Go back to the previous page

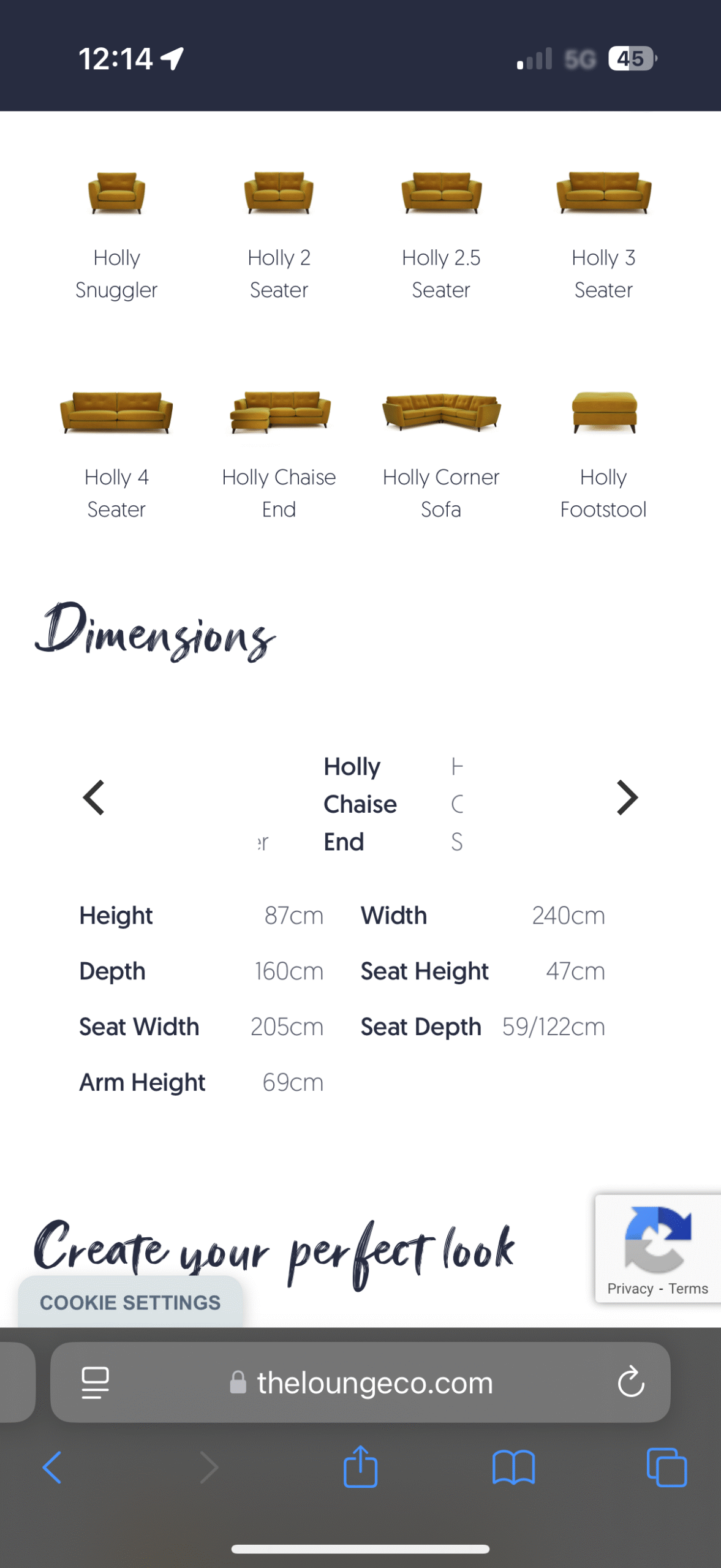point(52,1468)
